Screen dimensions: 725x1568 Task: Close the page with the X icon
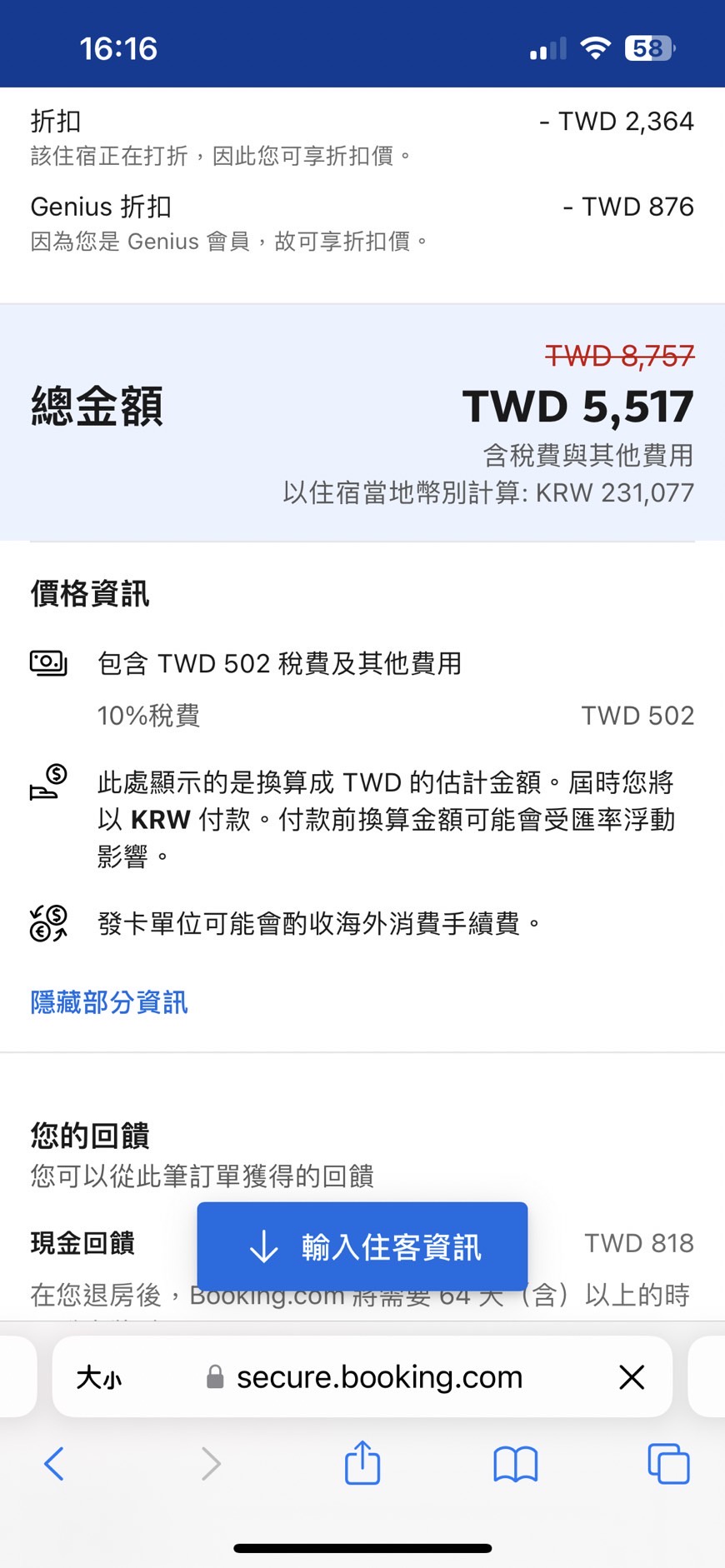click(x=632, y=1377)
